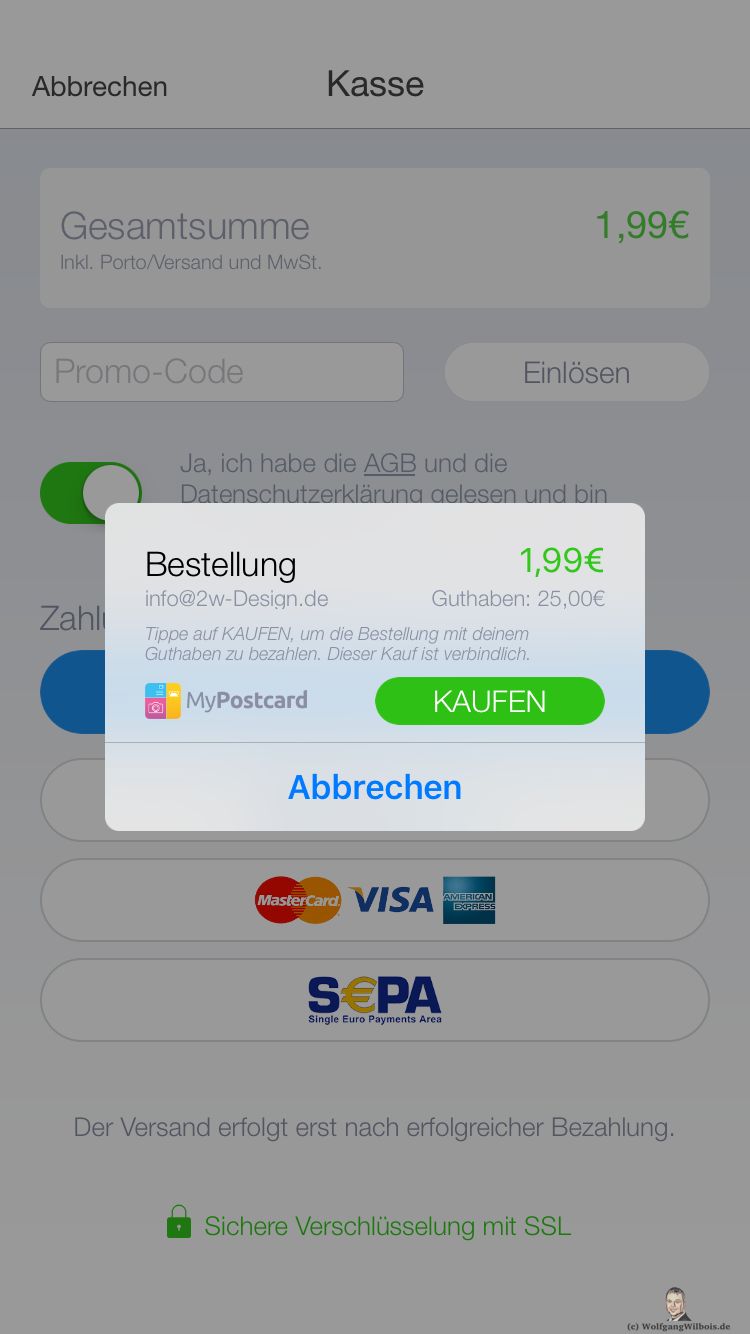
Task: Open the AGB link
Action: [390, 464]
